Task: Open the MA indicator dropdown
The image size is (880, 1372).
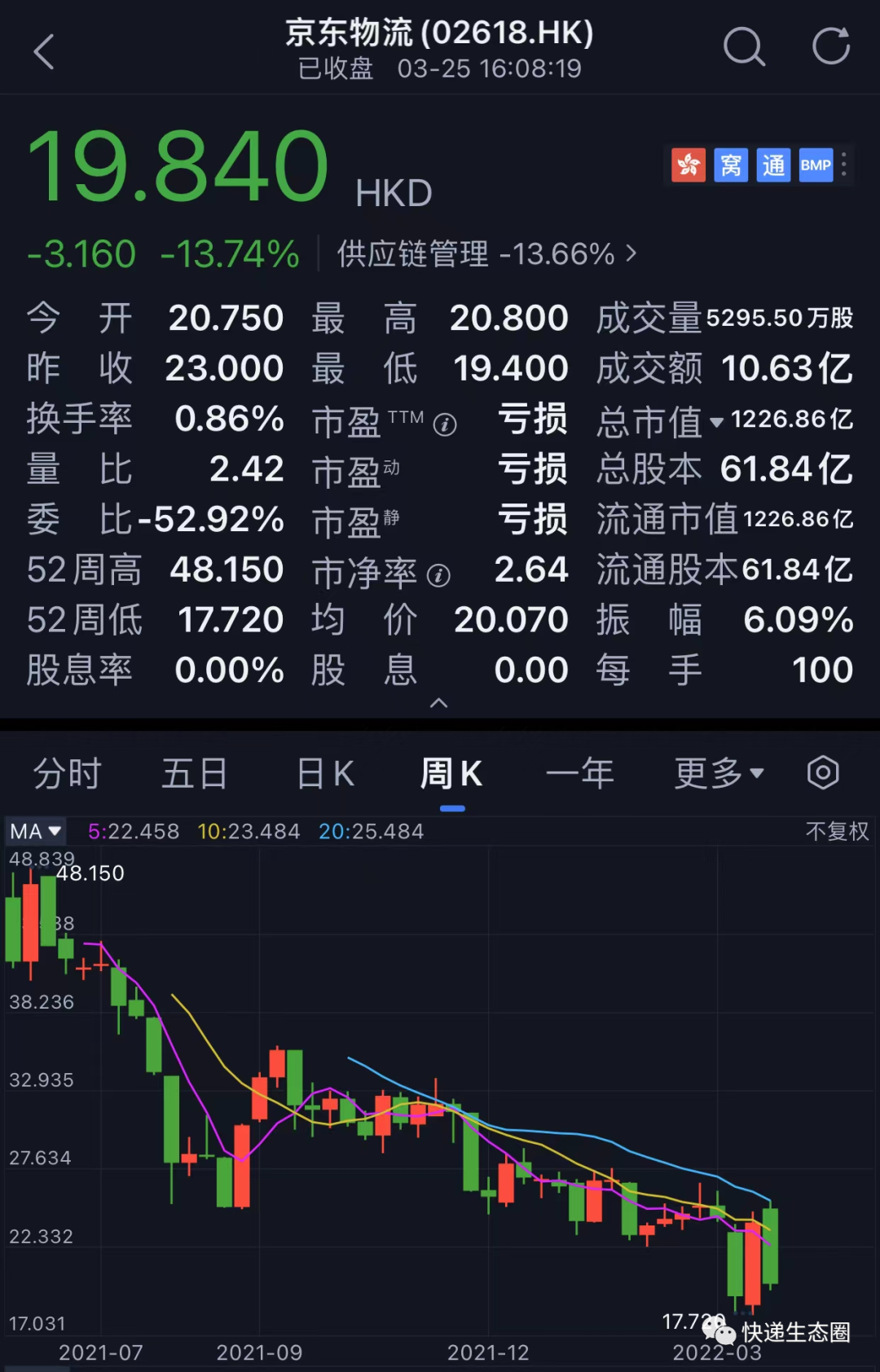Action: (x=34, y=831)
